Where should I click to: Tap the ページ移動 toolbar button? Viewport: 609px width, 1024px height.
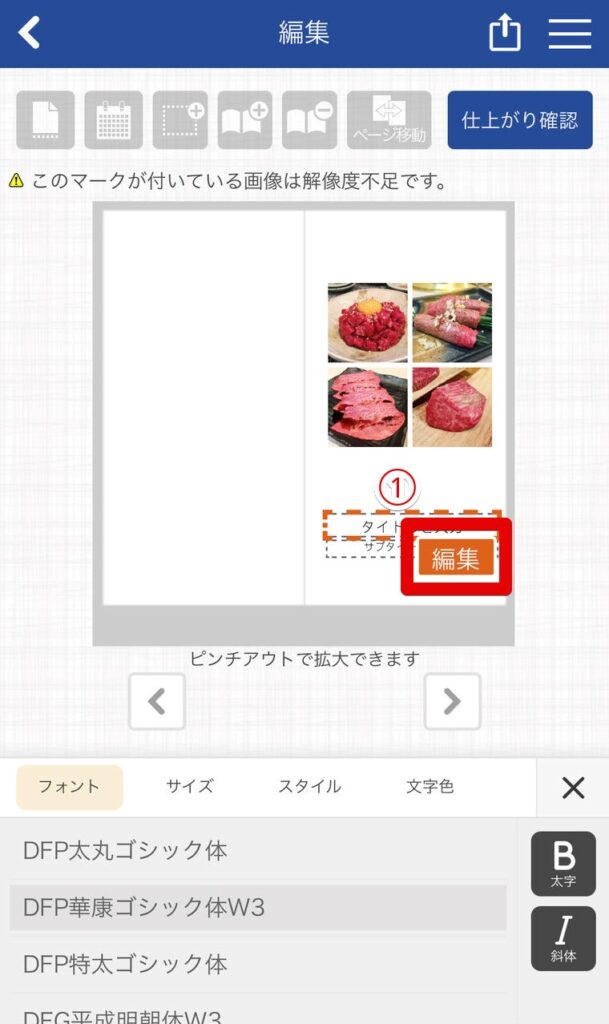pyautogui.click(x=389, y=120)
